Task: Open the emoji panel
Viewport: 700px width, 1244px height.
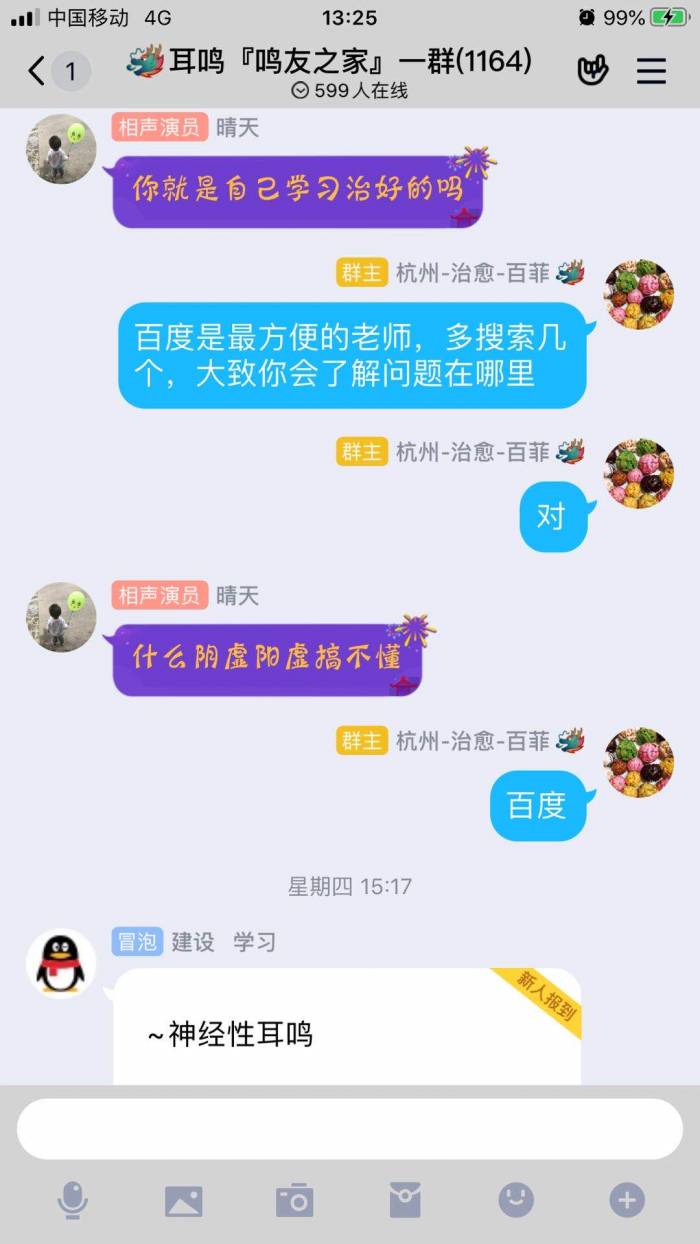Action: (x=516, y=1200)
